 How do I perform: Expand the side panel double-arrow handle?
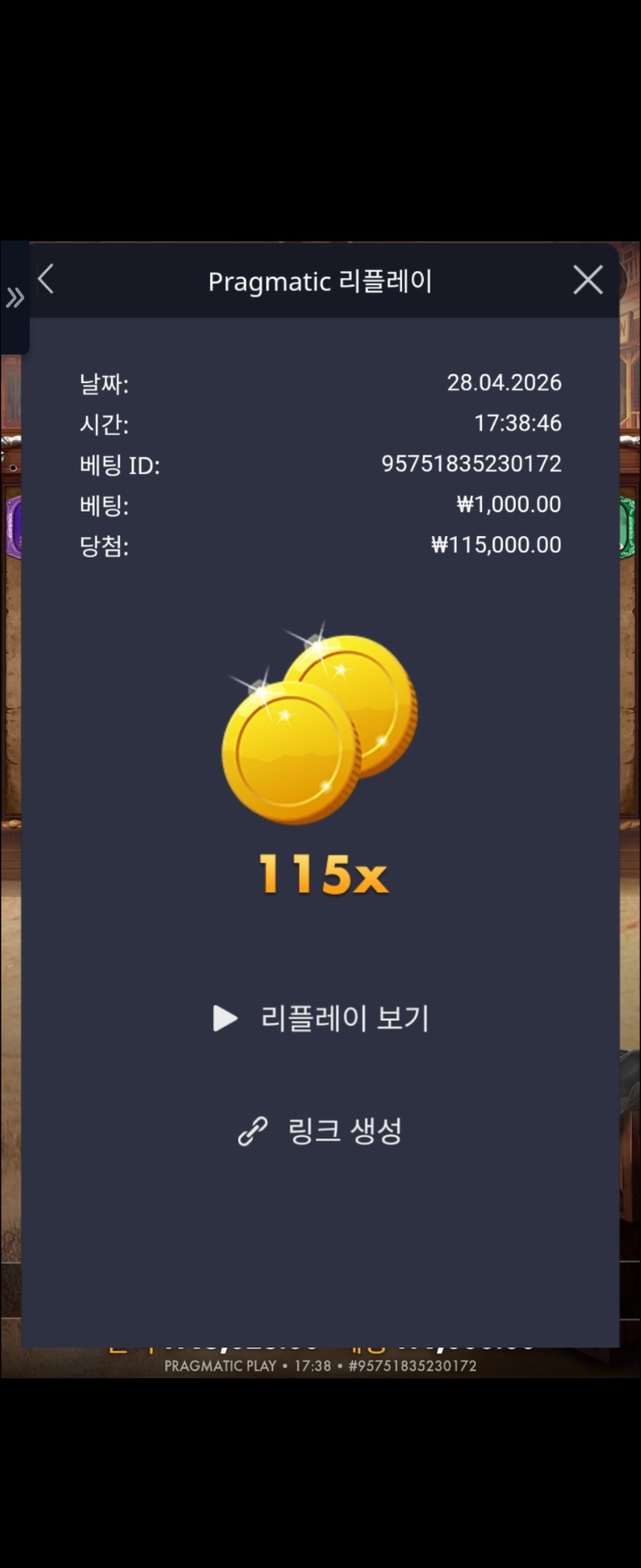click(14, 298)
